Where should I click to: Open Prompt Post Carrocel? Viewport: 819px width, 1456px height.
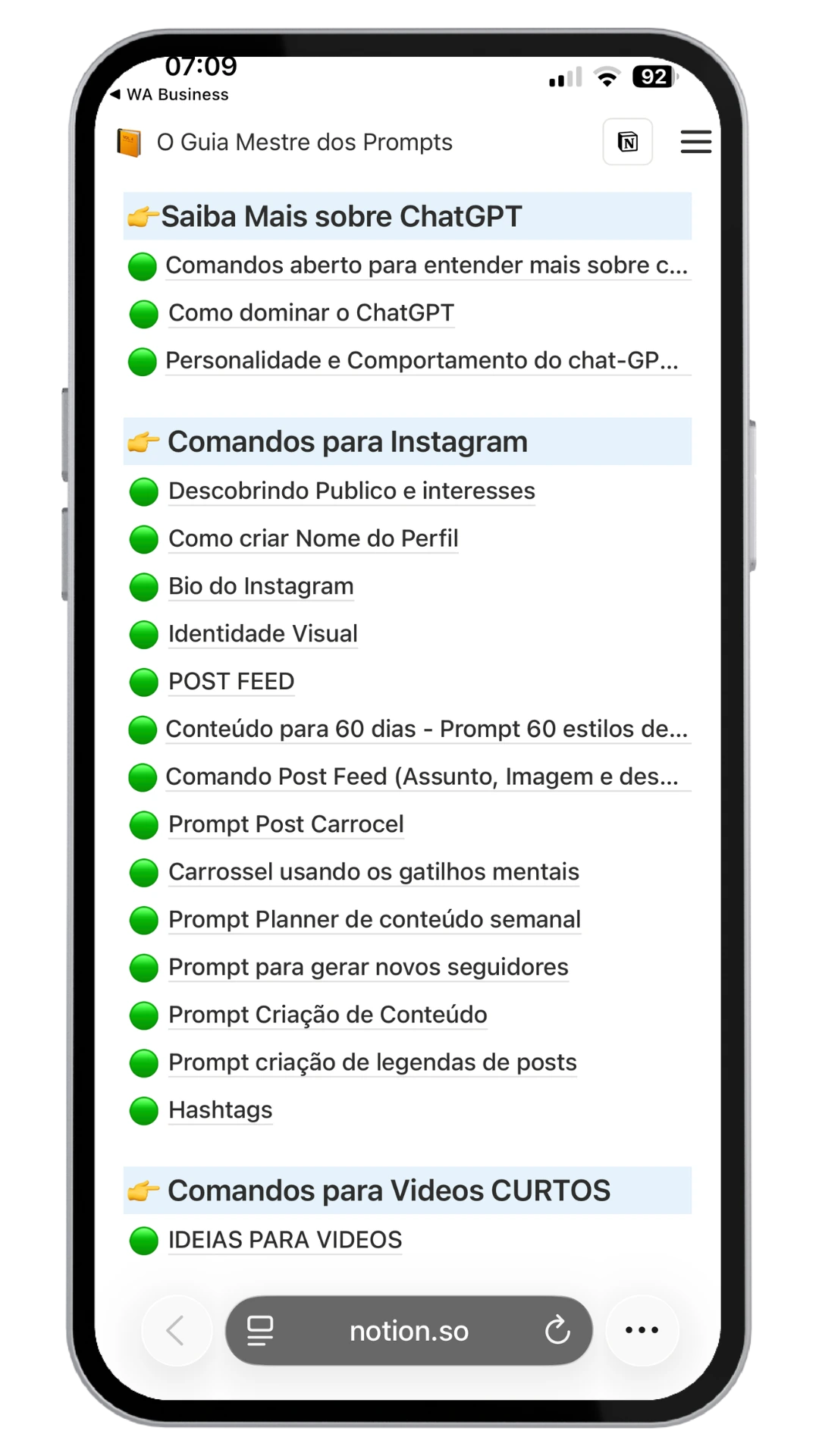coord(286,824)
